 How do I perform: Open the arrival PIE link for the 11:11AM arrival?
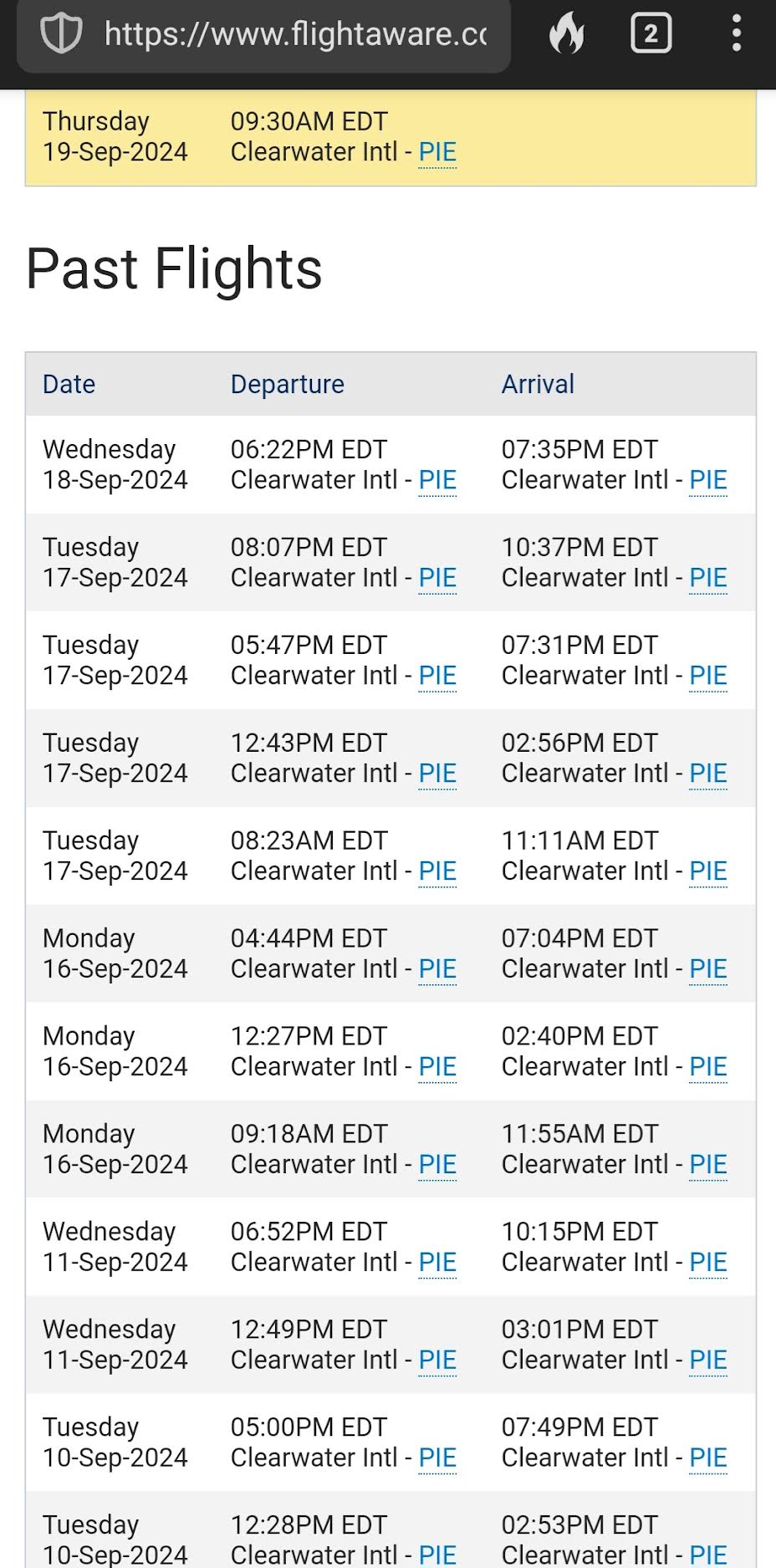(x=708, y=871)
